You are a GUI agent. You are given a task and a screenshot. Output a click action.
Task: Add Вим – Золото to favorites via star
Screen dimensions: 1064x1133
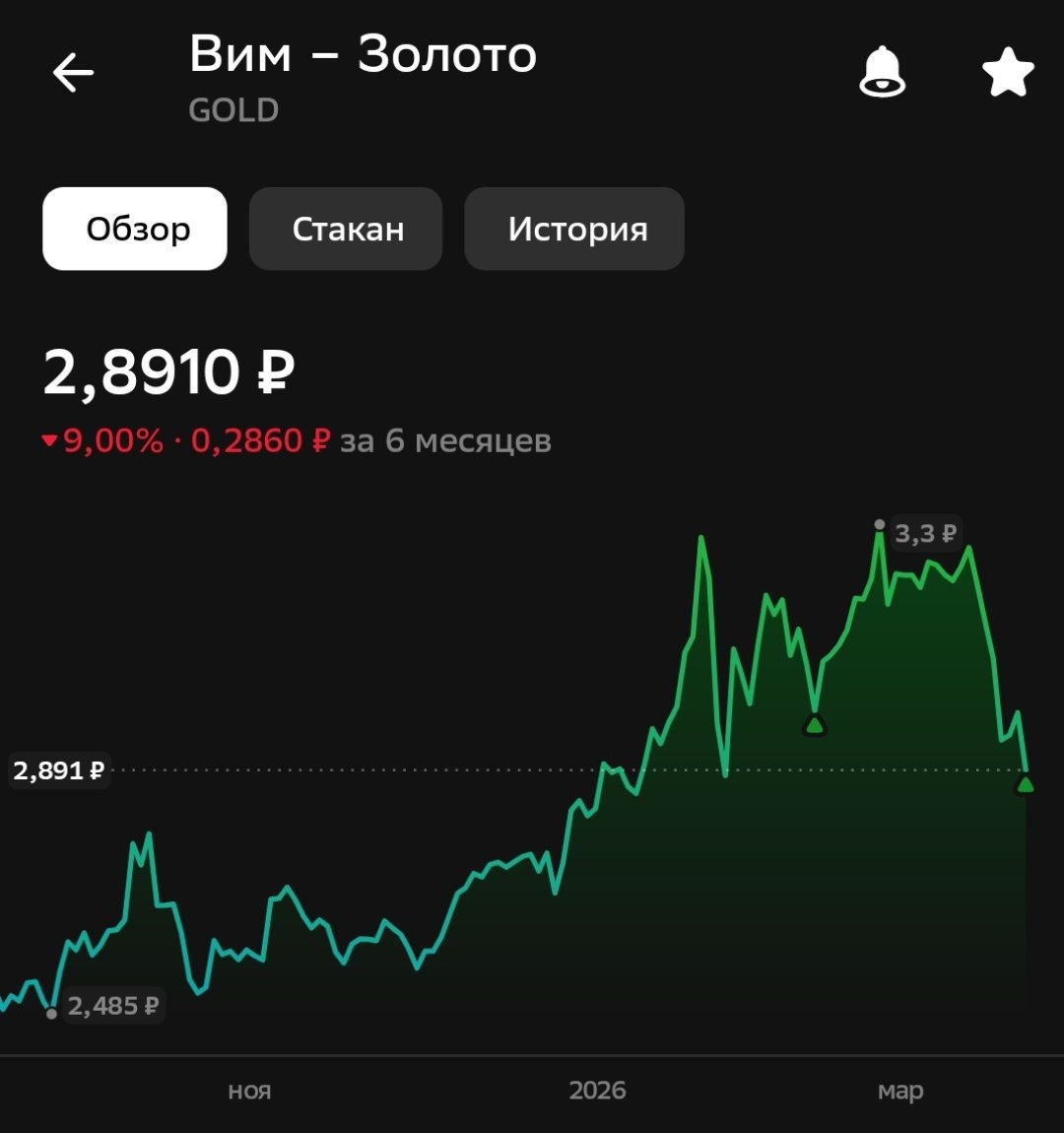pos(1007,73)
